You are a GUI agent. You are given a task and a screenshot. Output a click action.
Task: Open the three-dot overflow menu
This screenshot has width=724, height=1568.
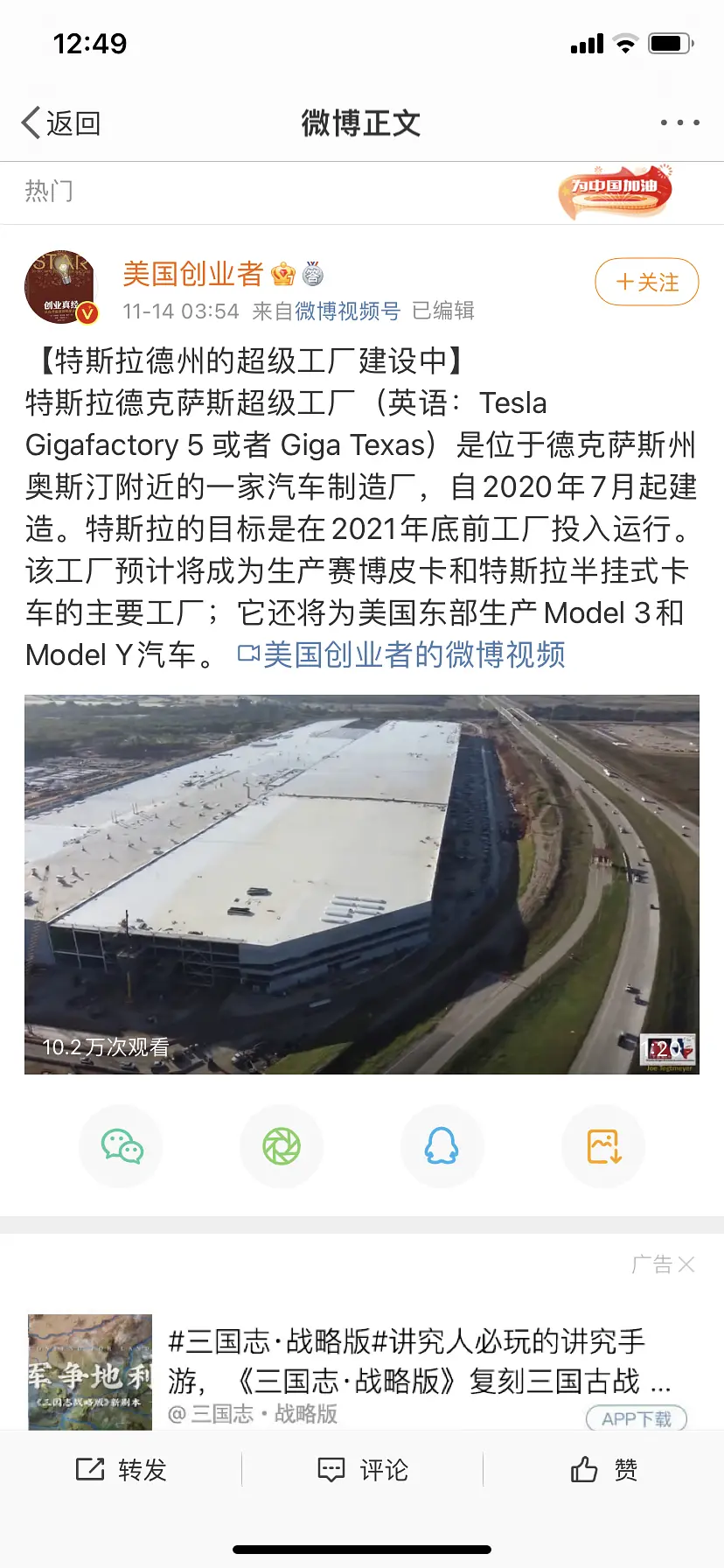[x=679, y=123]
